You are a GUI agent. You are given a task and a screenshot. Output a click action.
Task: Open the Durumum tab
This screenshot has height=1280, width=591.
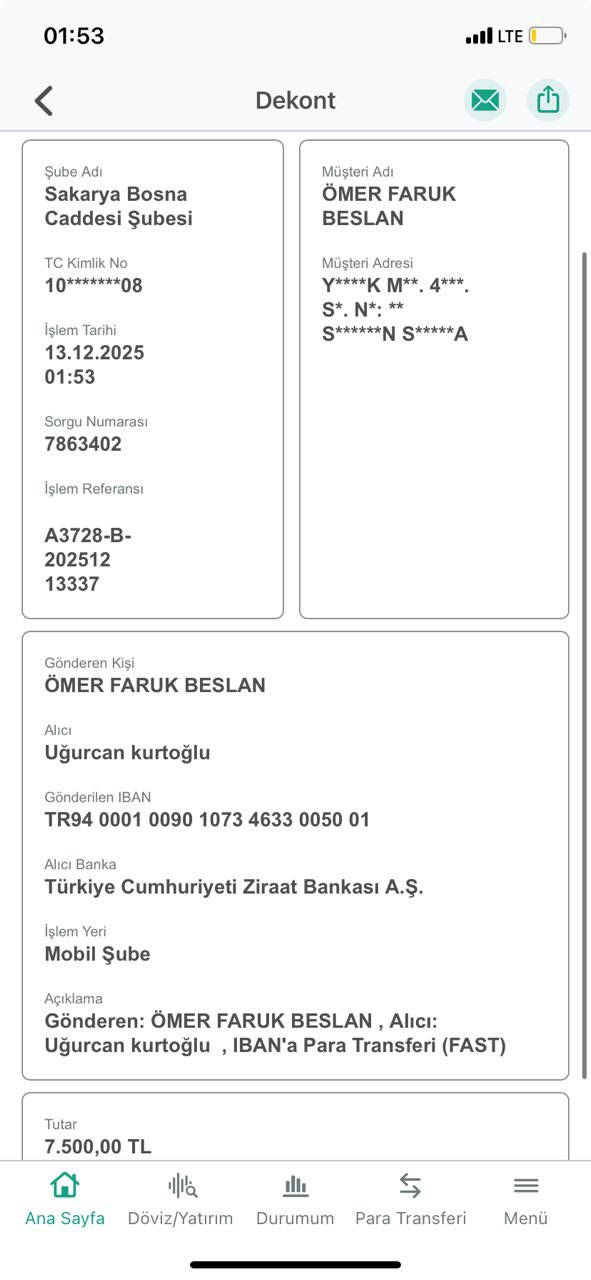pos(295,1200)
